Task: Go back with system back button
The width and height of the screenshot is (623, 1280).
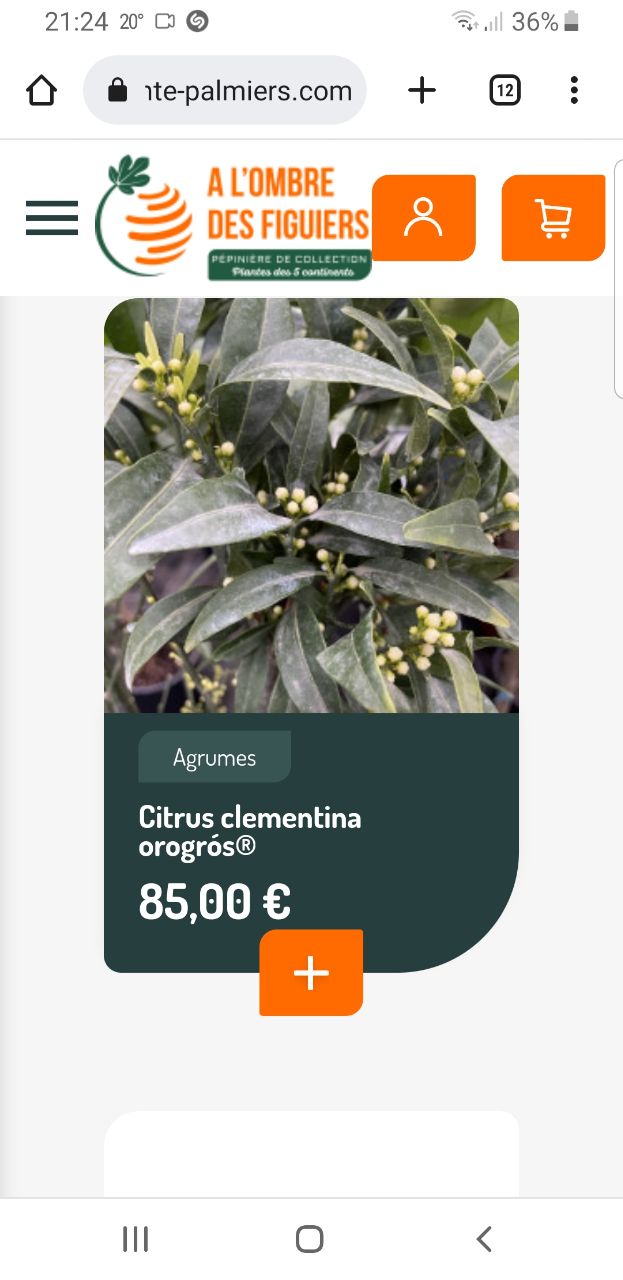Action: click(484, 1240)
